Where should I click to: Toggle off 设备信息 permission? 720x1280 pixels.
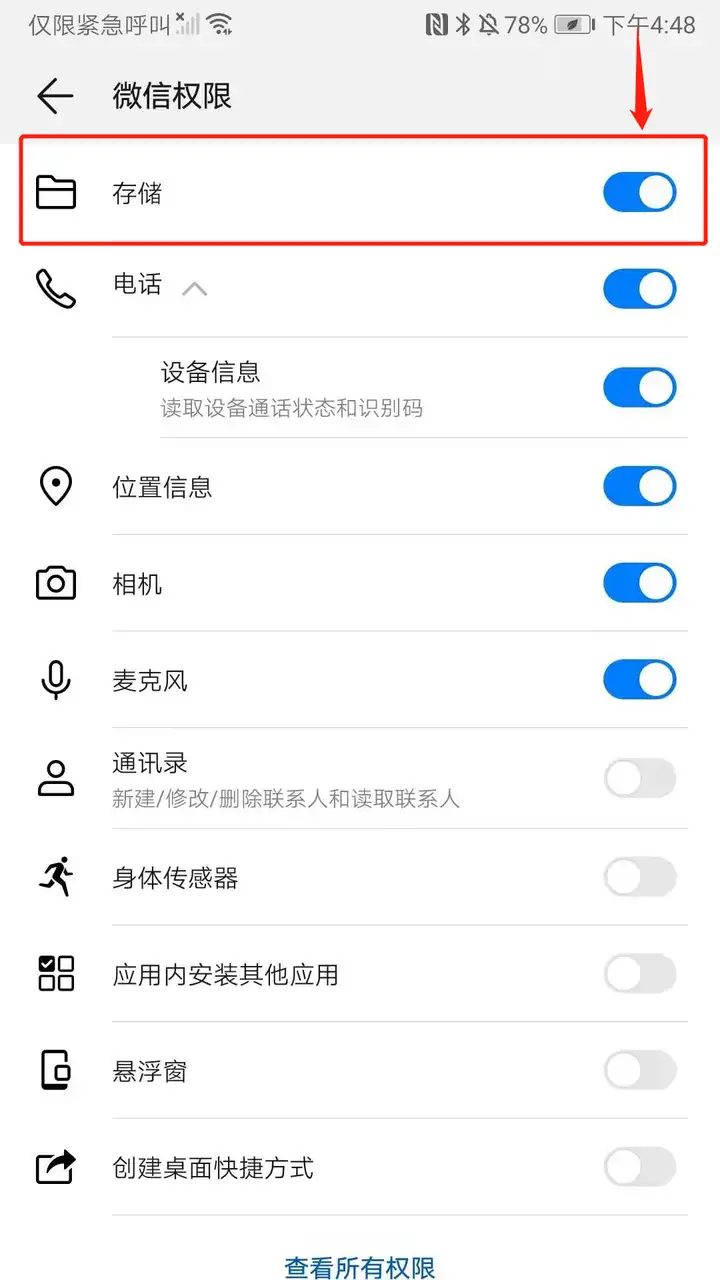click(640, 387)
